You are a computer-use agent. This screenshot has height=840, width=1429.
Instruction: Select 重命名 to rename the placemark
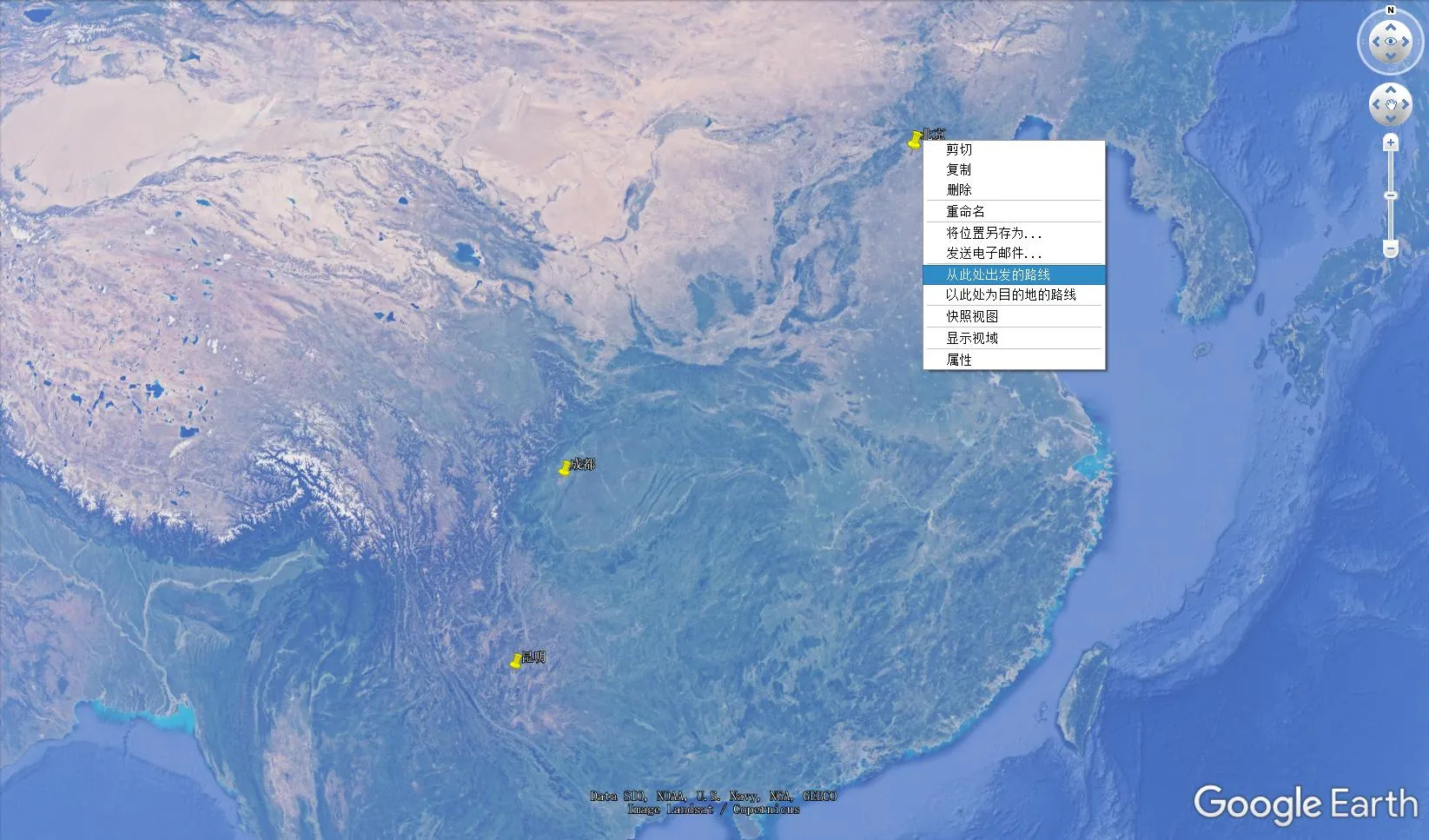tap(965, 211)
